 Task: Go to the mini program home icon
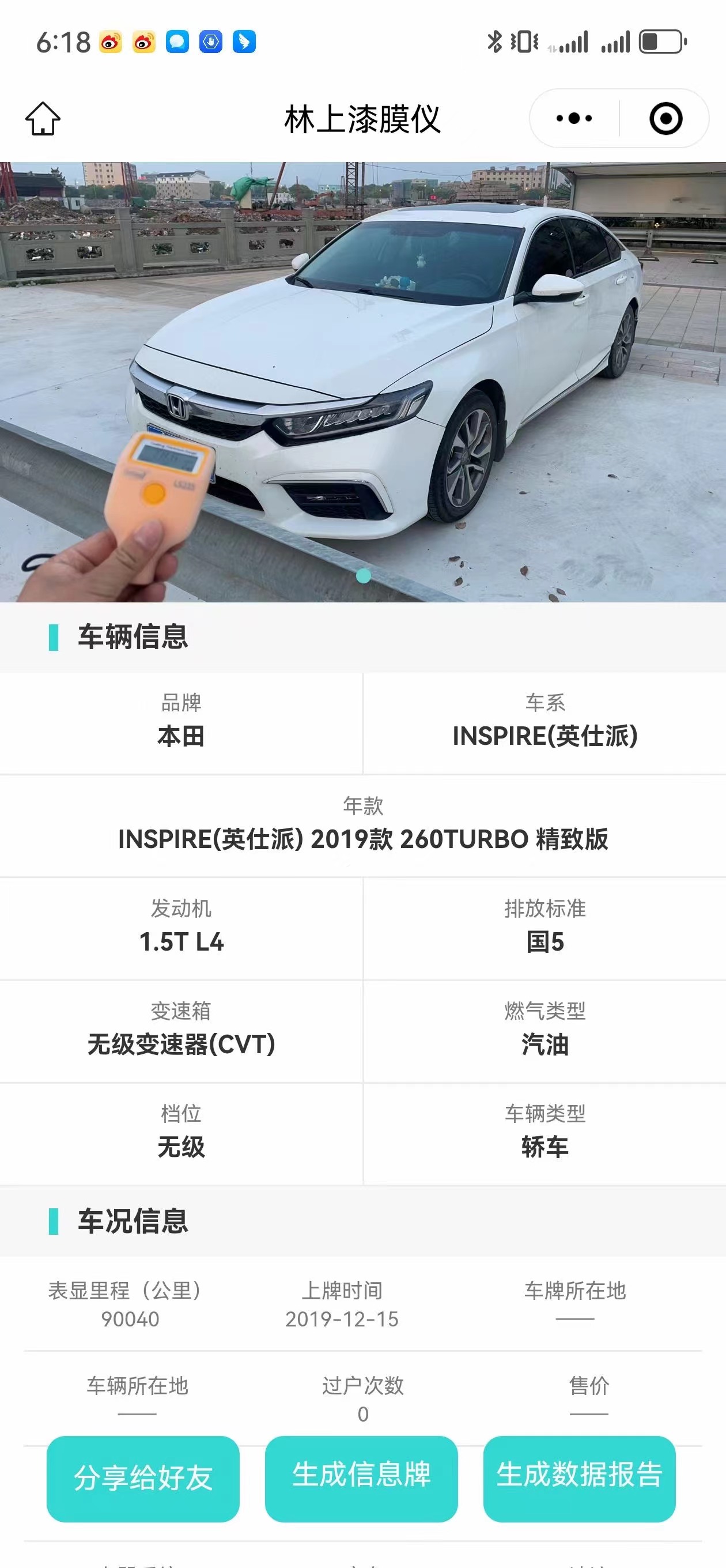click(x=43, y=118)
